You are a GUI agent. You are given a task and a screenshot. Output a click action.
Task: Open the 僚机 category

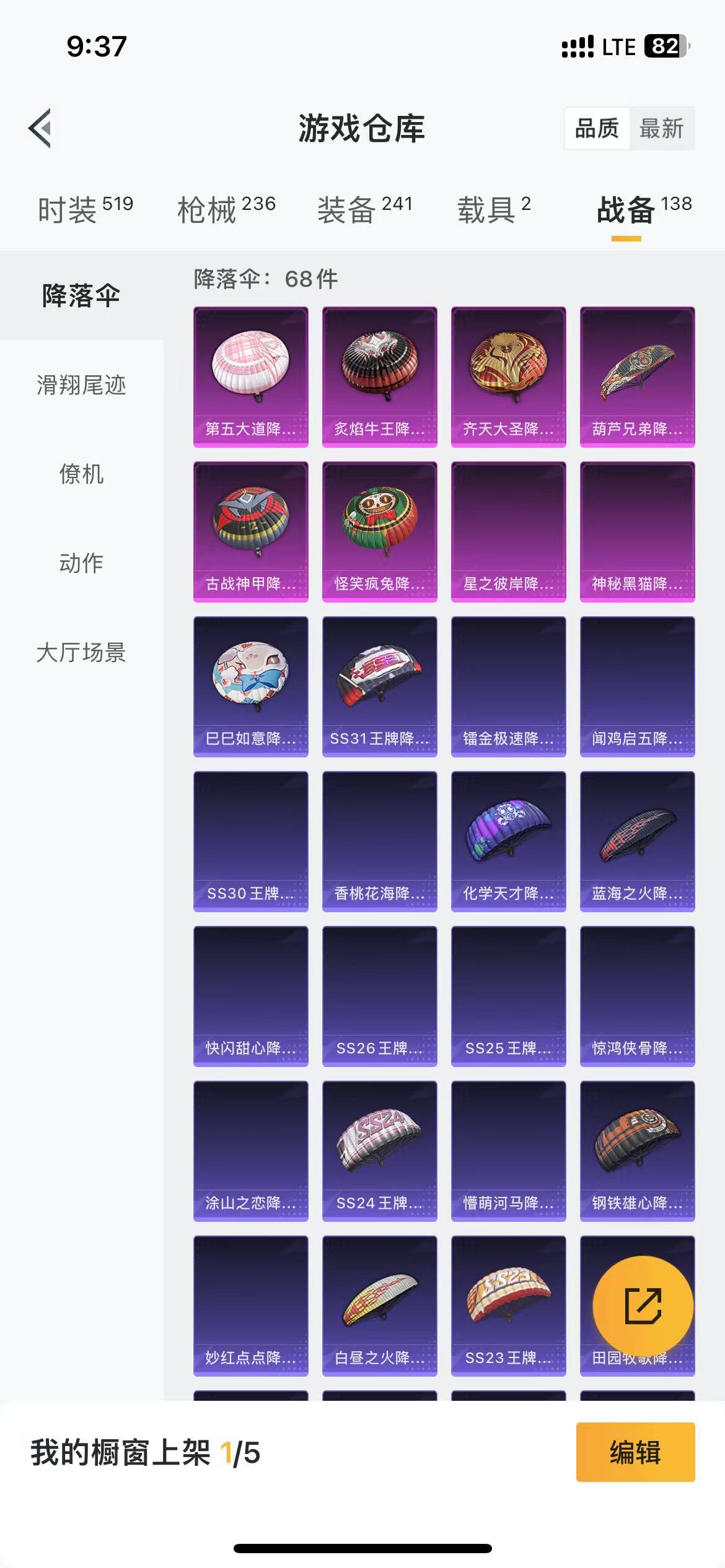81,474
